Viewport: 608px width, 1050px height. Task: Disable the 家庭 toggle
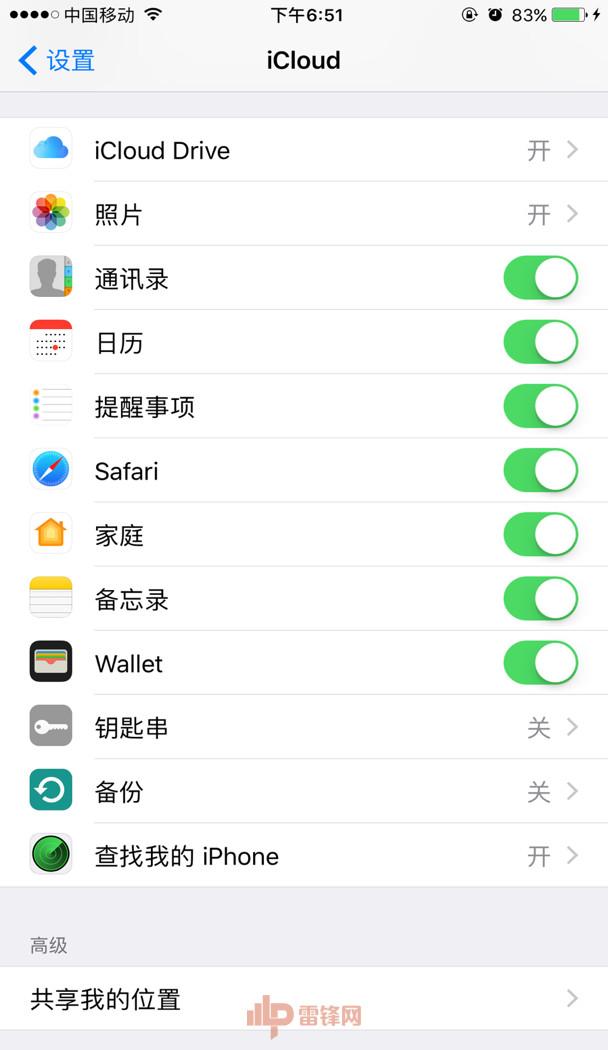541,534
